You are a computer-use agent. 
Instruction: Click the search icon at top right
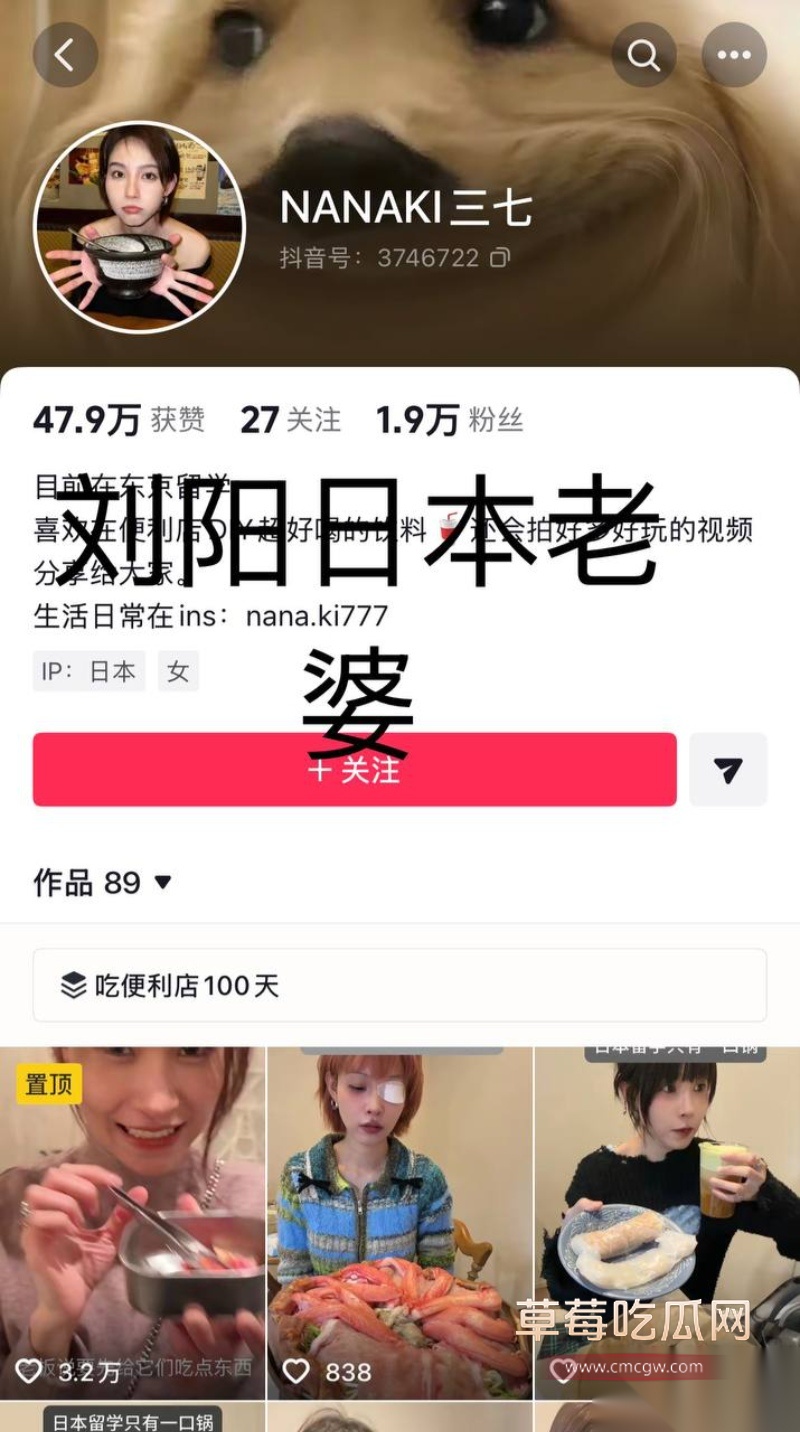click(x=643, y=55)
